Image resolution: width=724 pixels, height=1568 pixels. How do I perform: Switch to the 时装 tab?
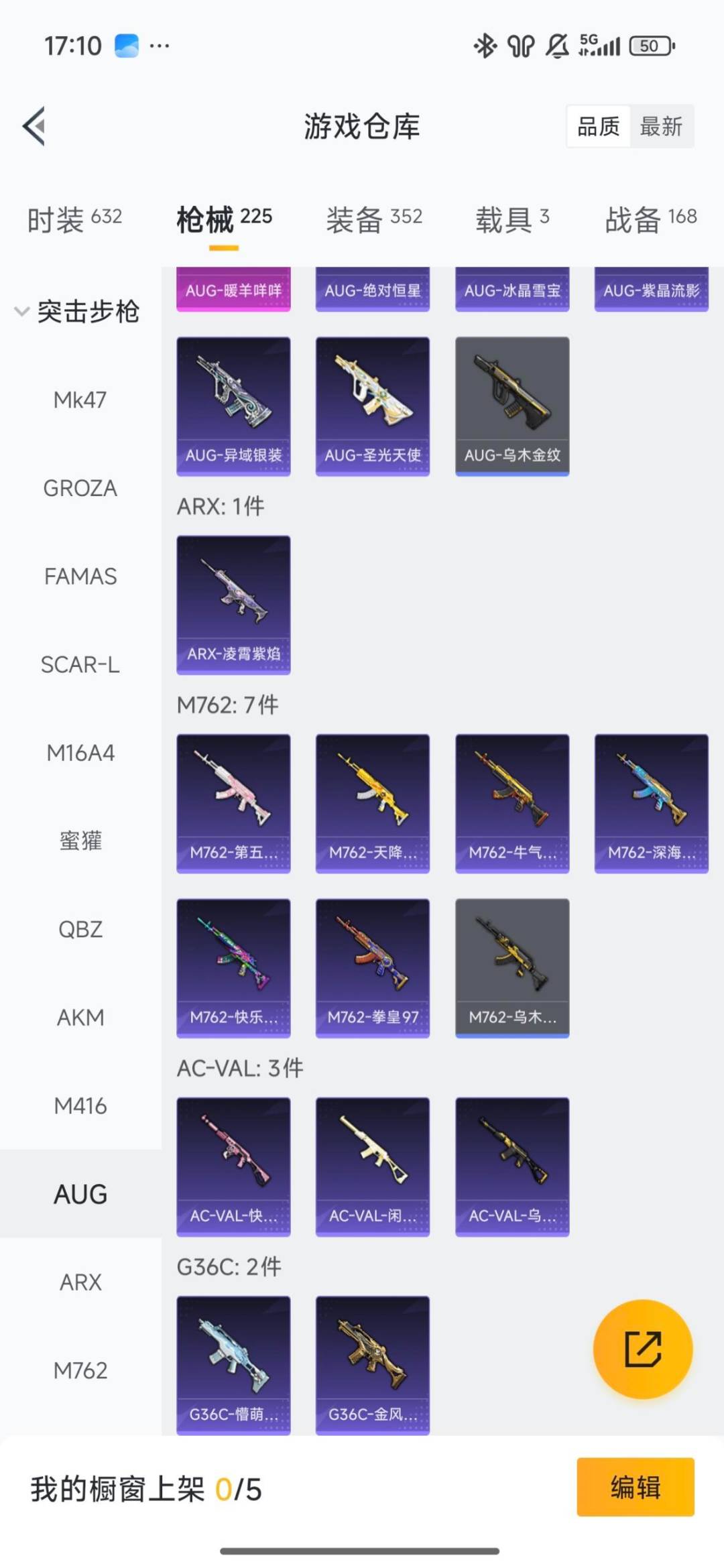(74, 219)
